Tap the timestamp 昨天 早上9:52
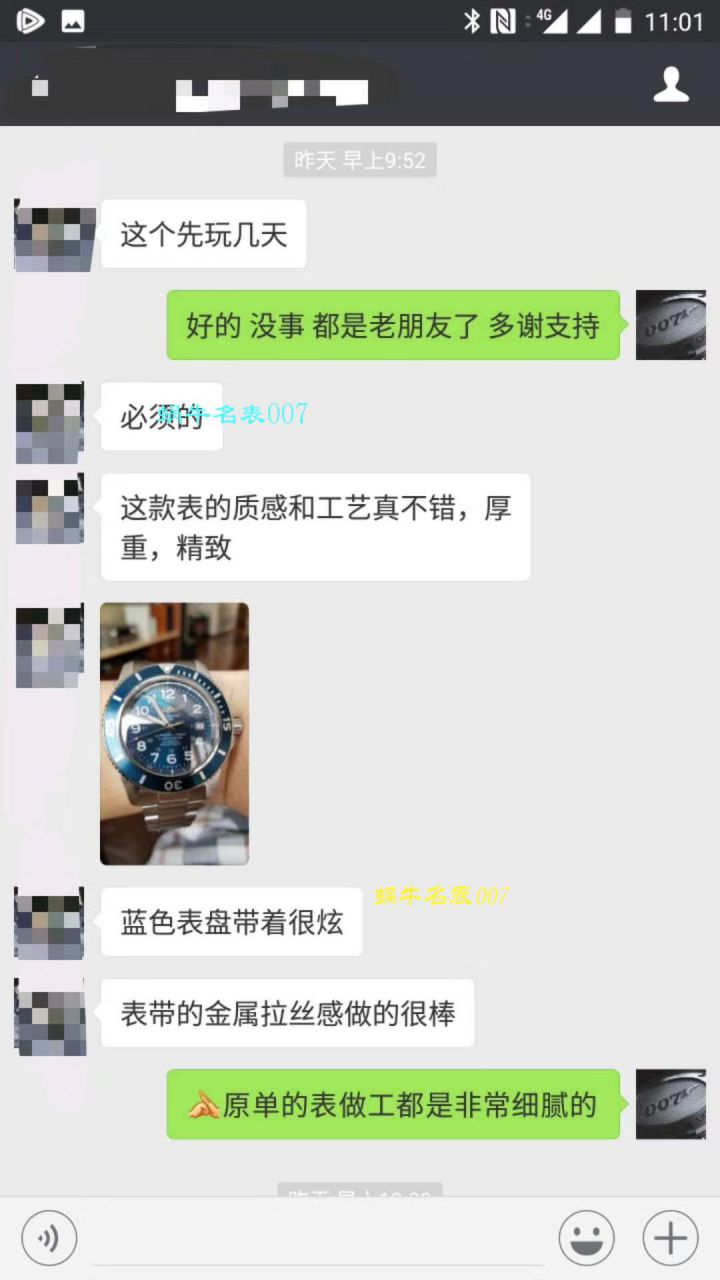 pos(359,160)
